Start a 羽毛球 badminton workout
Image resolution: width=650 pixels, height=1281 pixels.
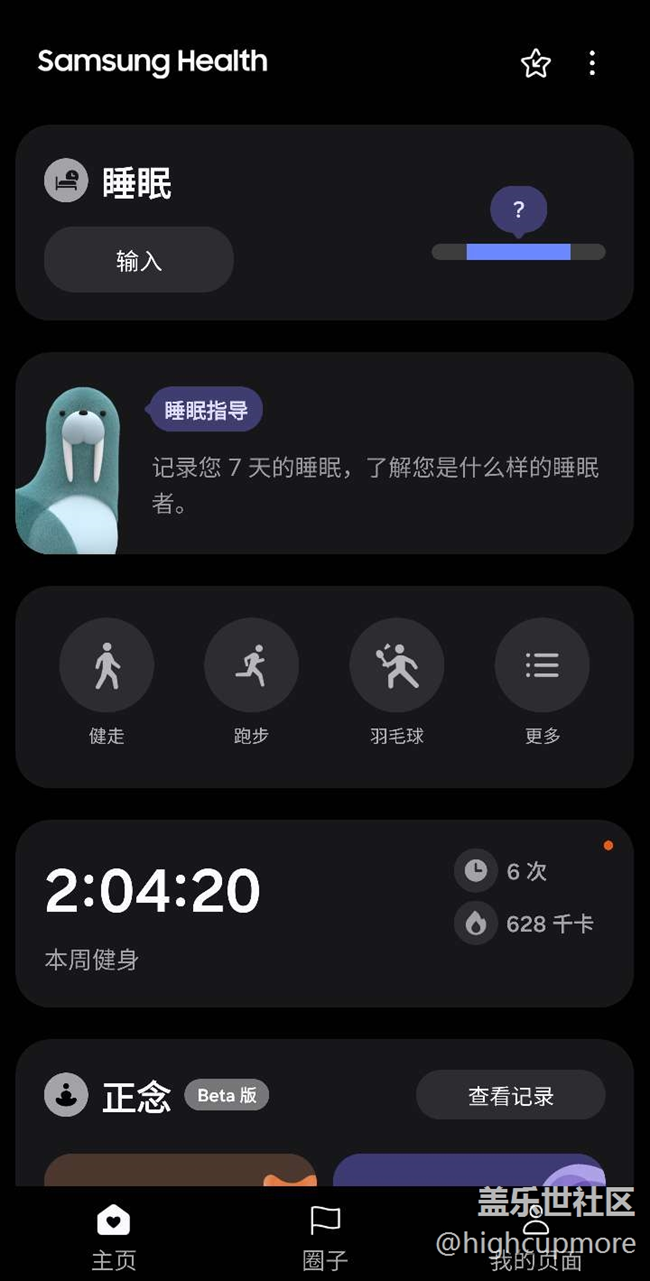(397, 666)
